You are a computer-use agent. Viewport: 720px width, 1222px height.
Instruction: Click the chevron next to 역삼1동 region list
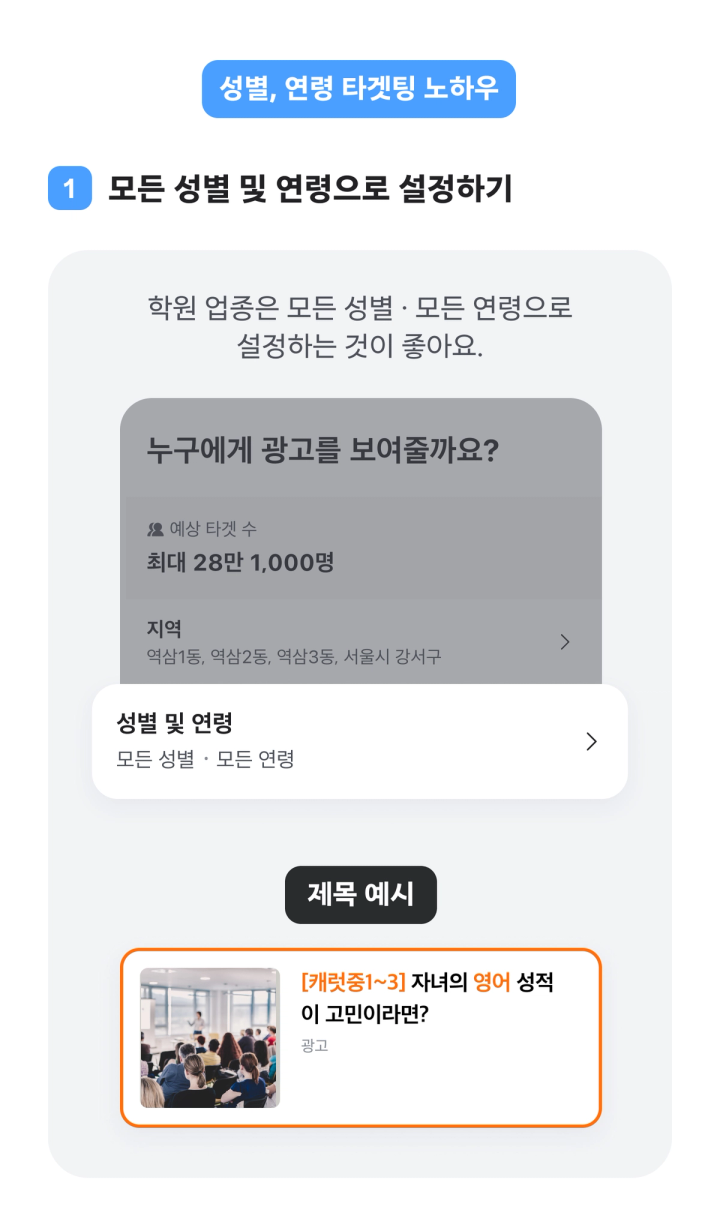tap(567, 640)
